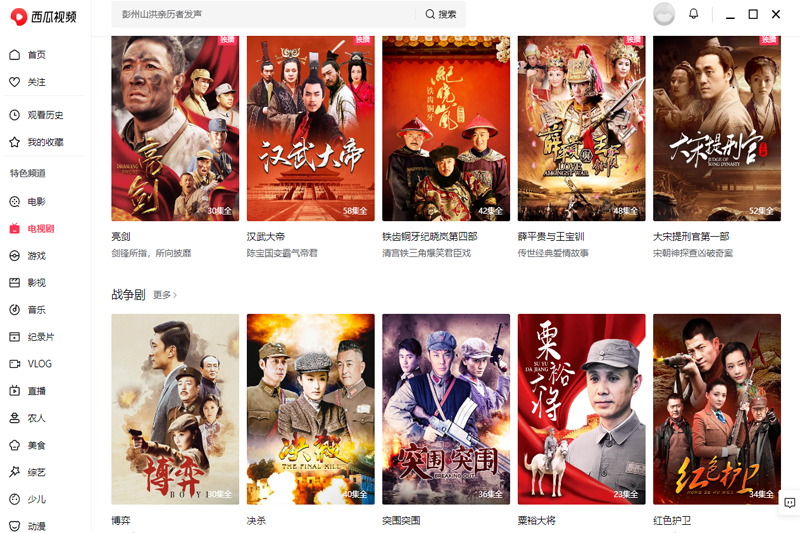The height and width of the screenshot is (533, 800).
Task: Open the 亮剑 drama card
Action: [175, 128]
